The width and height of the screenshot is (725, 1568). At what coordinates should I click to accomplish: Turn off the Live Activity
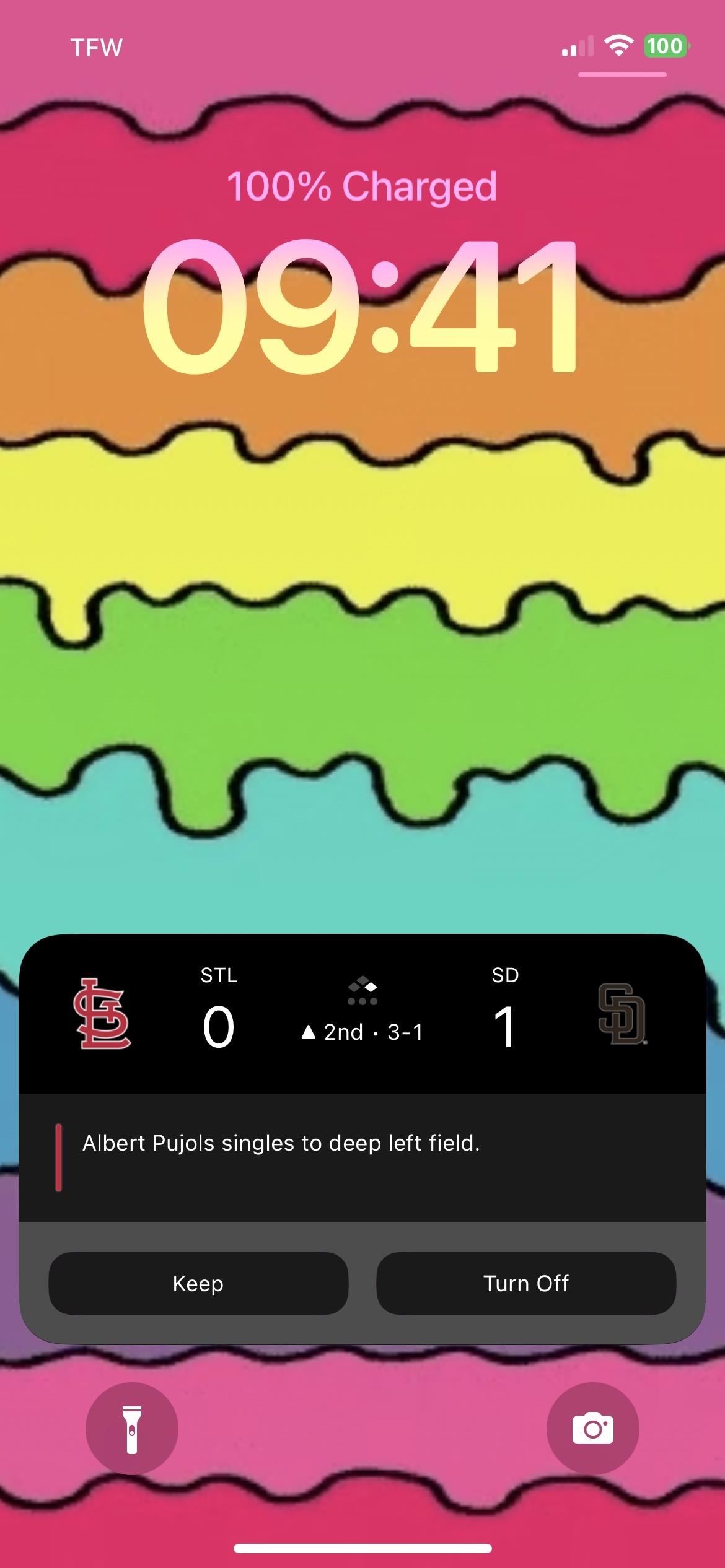tap(525, 1283)
